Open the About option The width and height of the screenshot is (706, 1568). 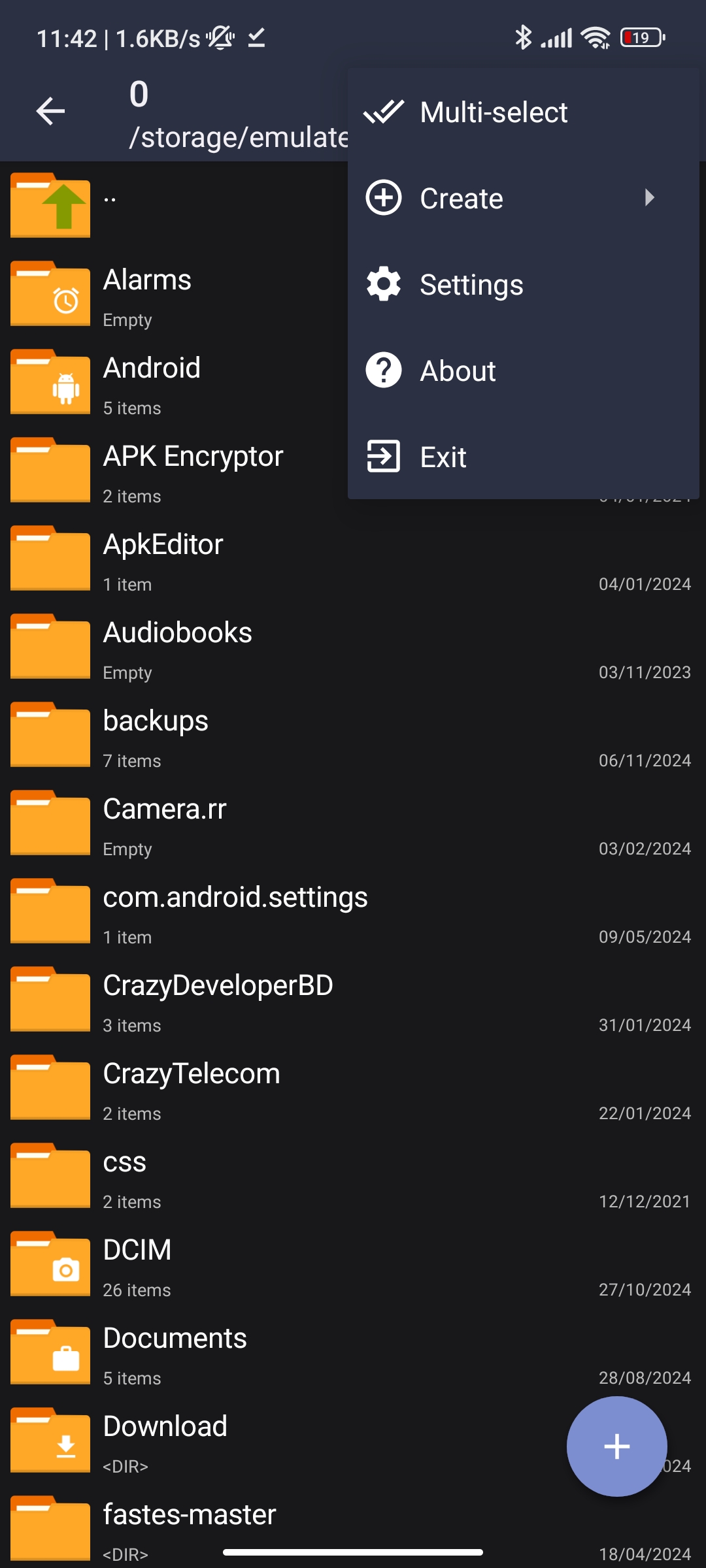coord(523,370)
